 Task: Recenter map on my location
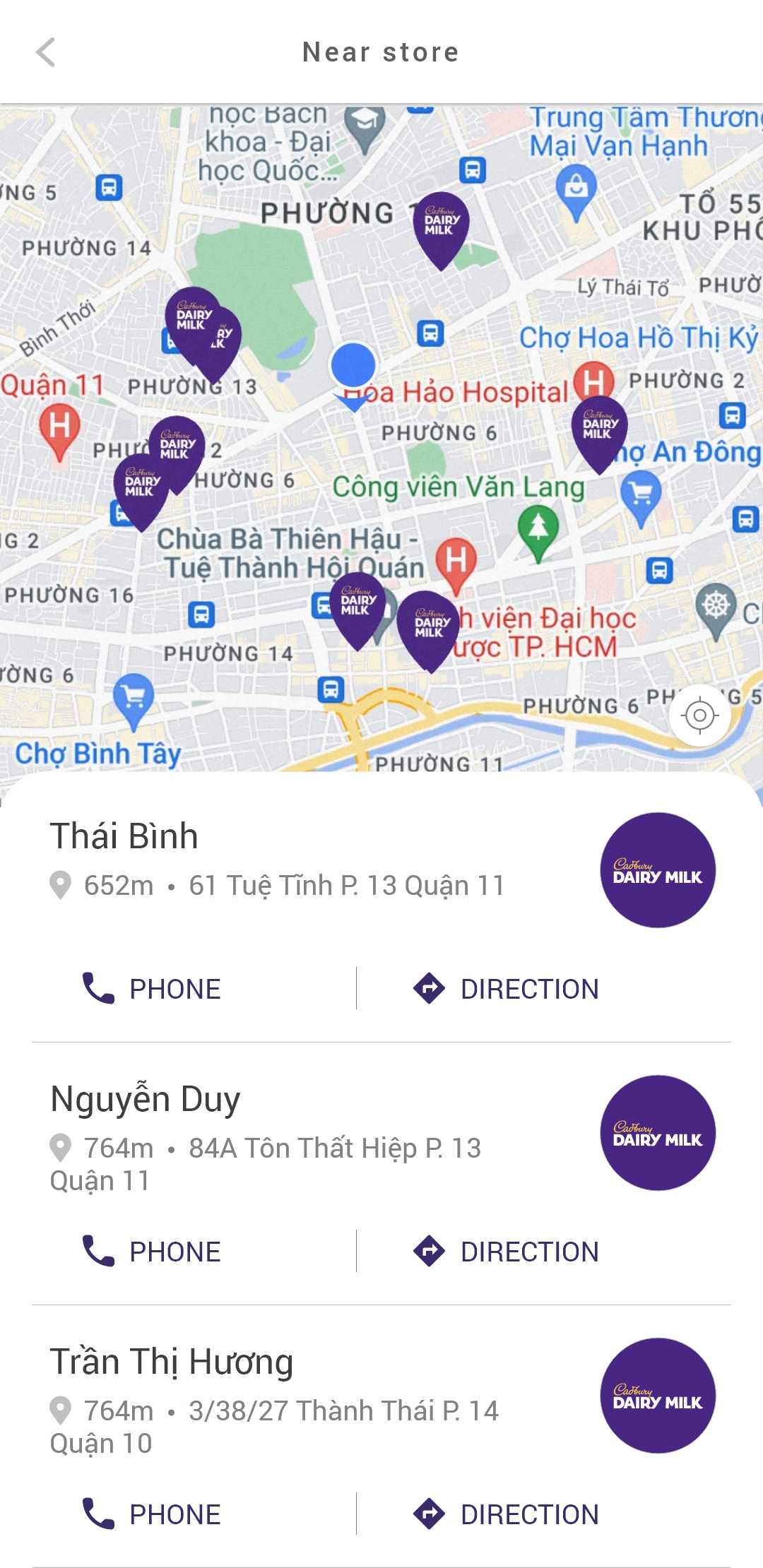tap(699, 715)
